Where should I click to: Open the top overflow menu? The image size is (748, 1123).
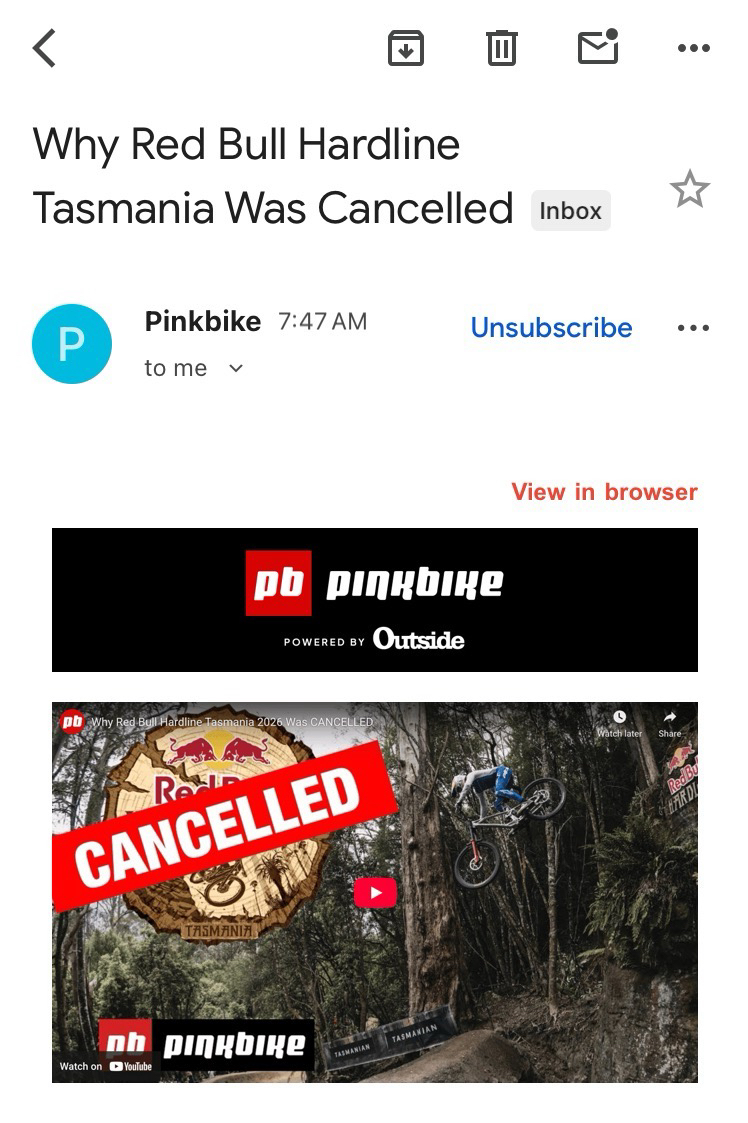point(693,48)
